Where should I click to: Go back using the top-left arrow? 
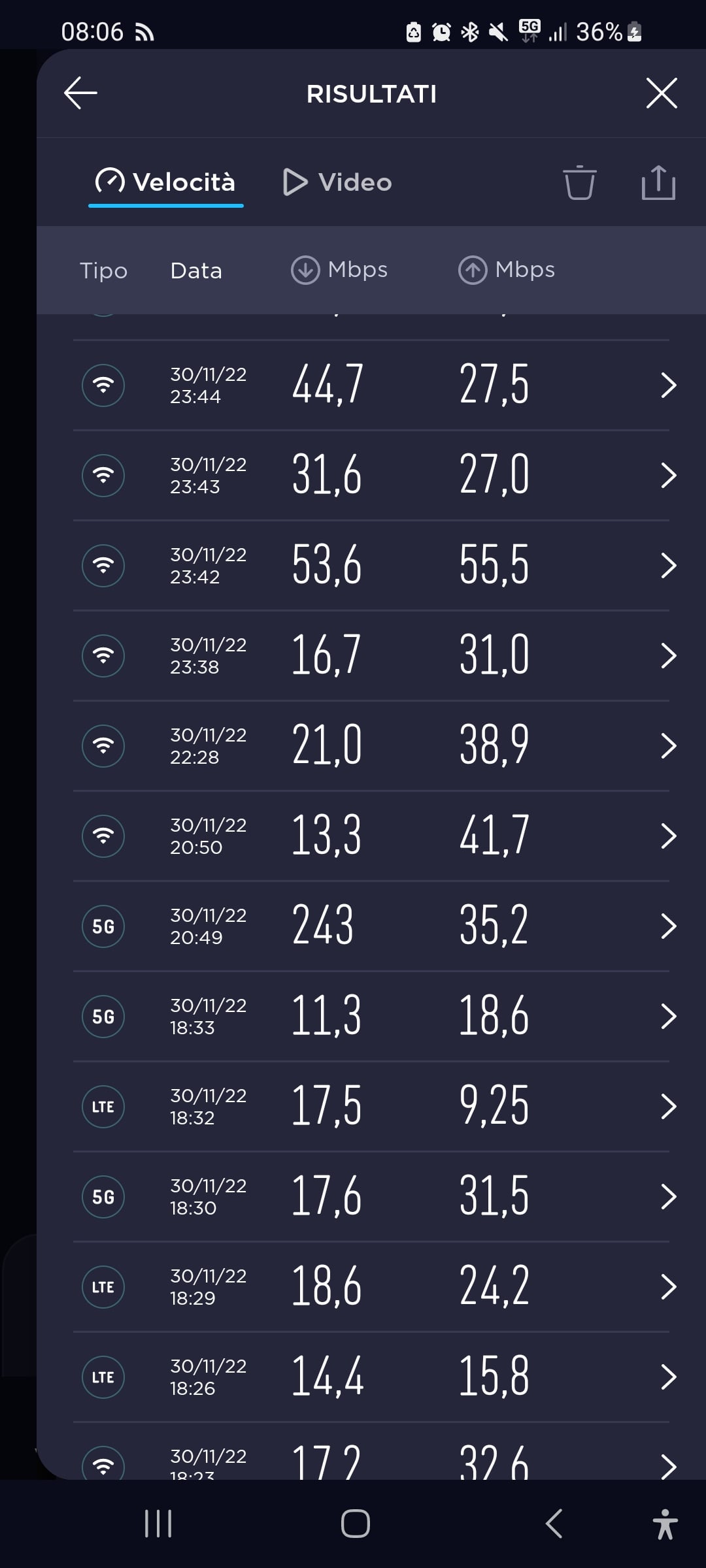tap(80, 93)
